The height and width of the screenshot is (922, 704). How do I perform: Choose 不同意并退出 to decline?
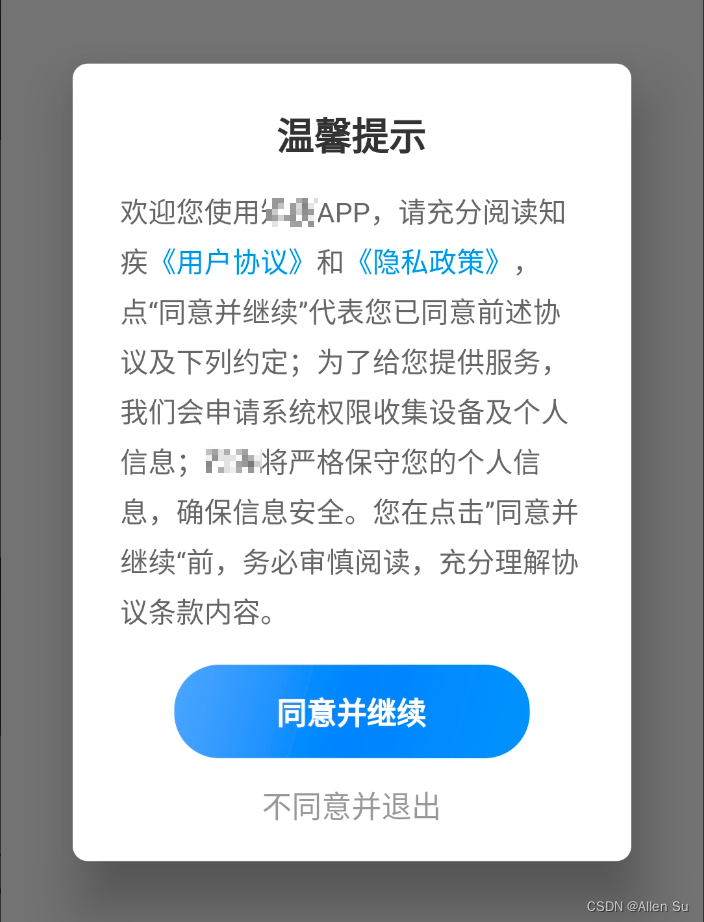point(351,806)
